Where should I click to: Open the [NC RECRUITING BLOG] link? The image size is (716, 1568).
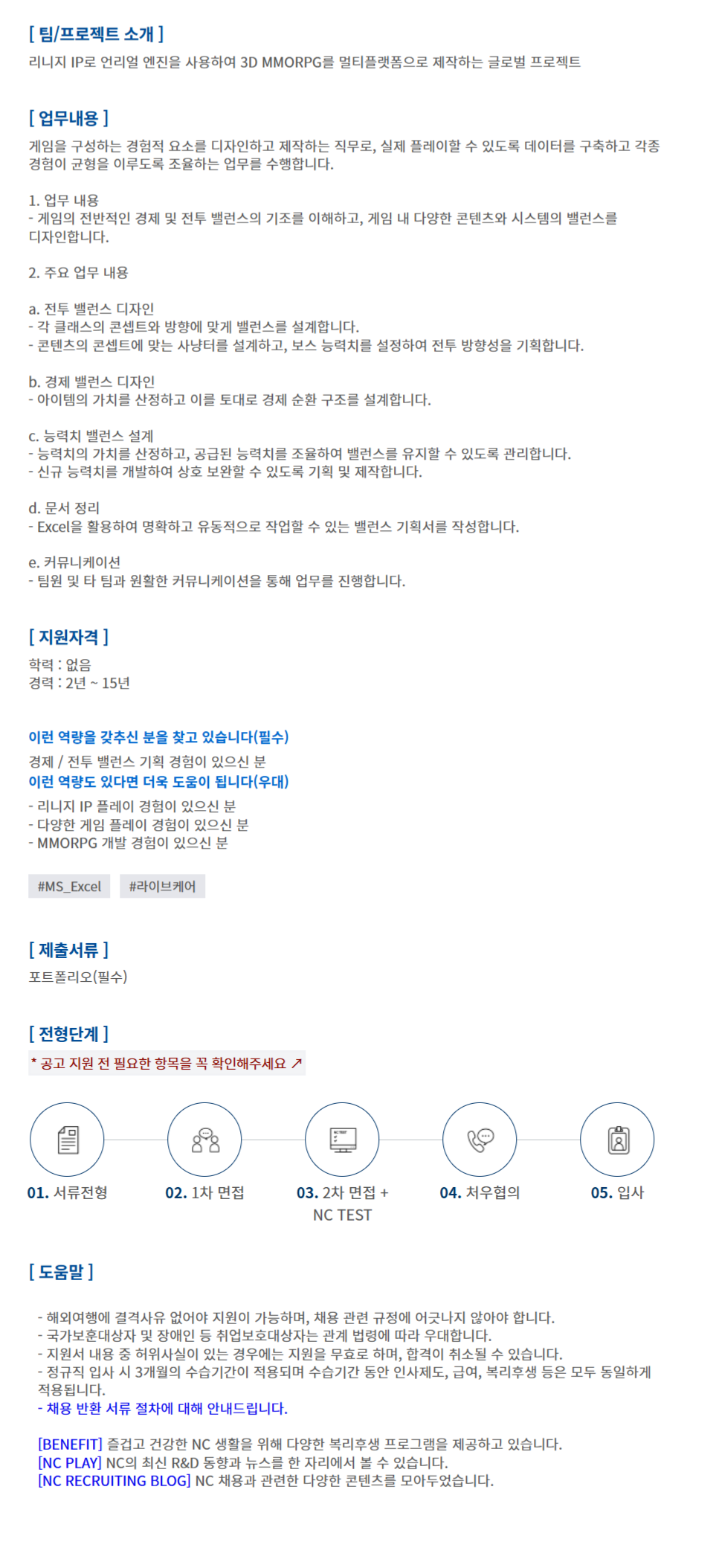115,1480
